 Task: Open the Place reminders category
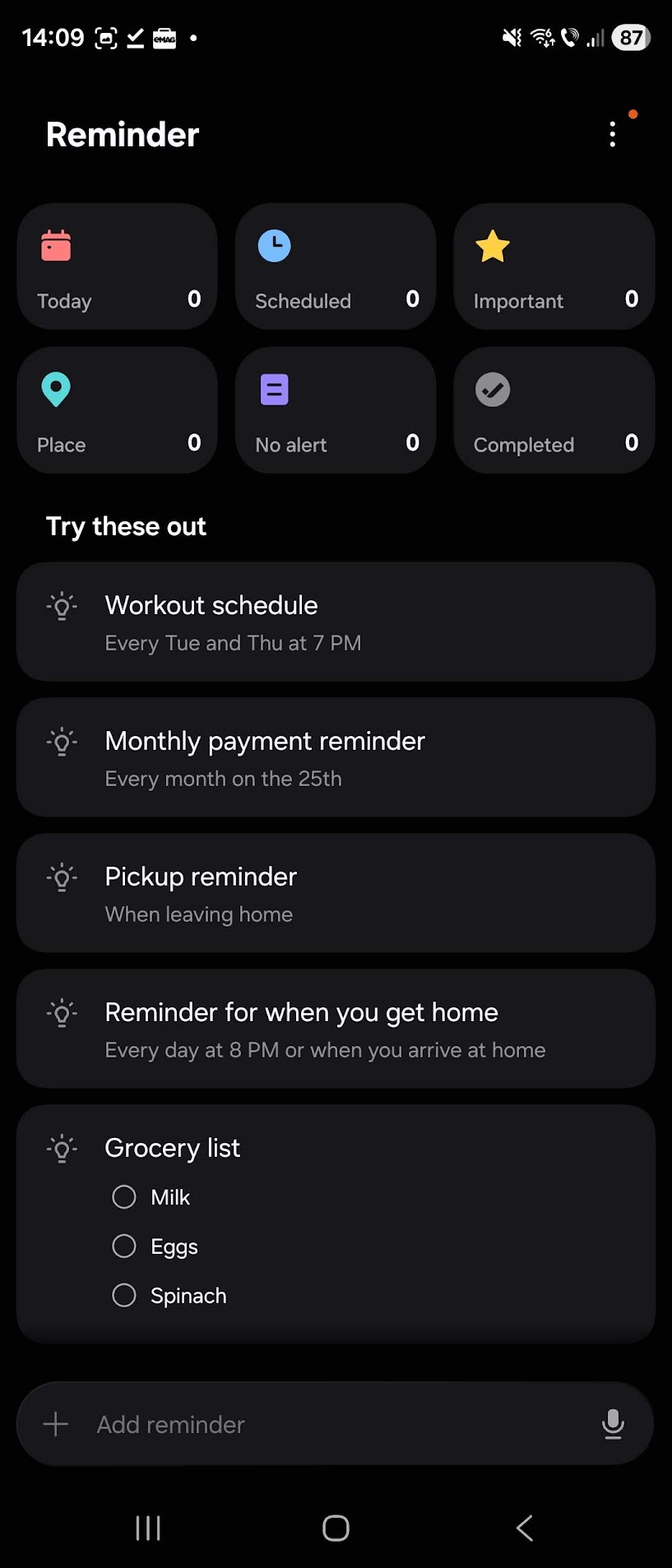point(118,409)
